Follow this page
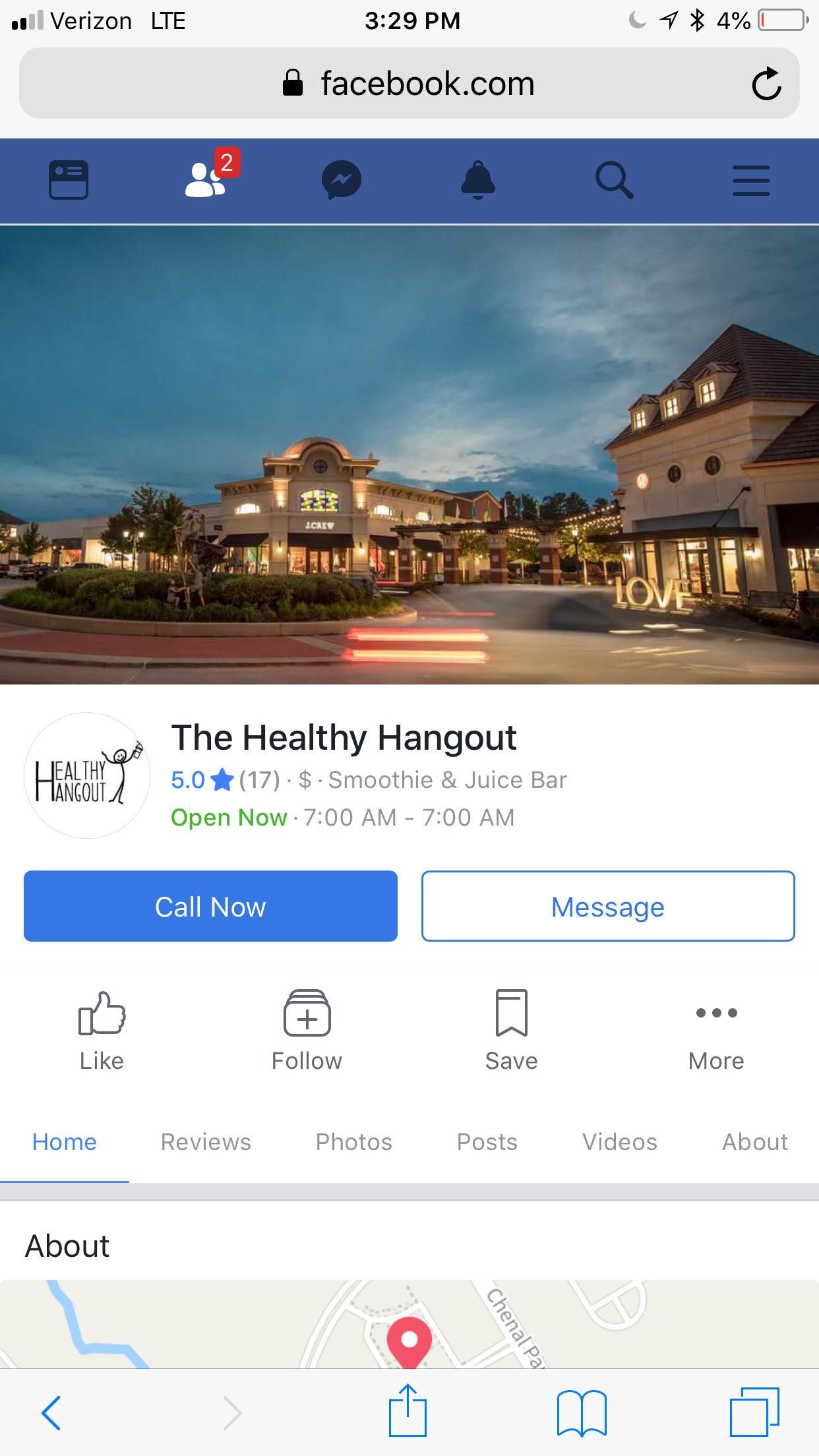The height and width of the screenshot is (1456, 819). (x=307, y=1030)
